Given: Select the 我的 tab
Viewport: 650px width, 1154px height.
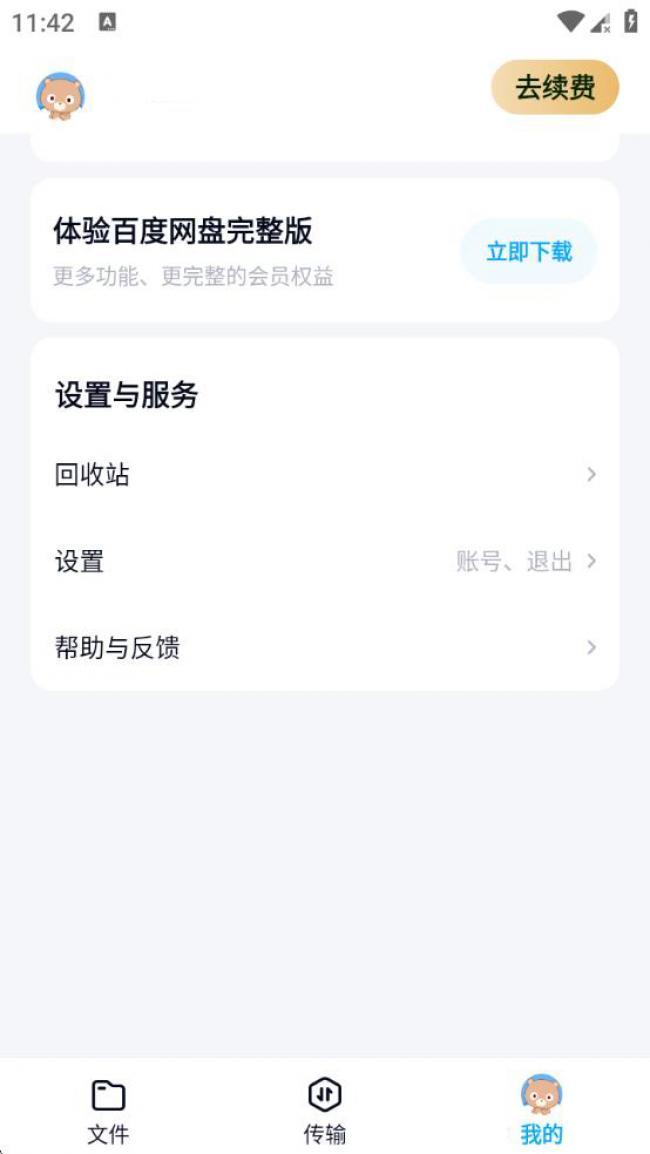Looking at the screenshot, I should [x=541, y=1110].
